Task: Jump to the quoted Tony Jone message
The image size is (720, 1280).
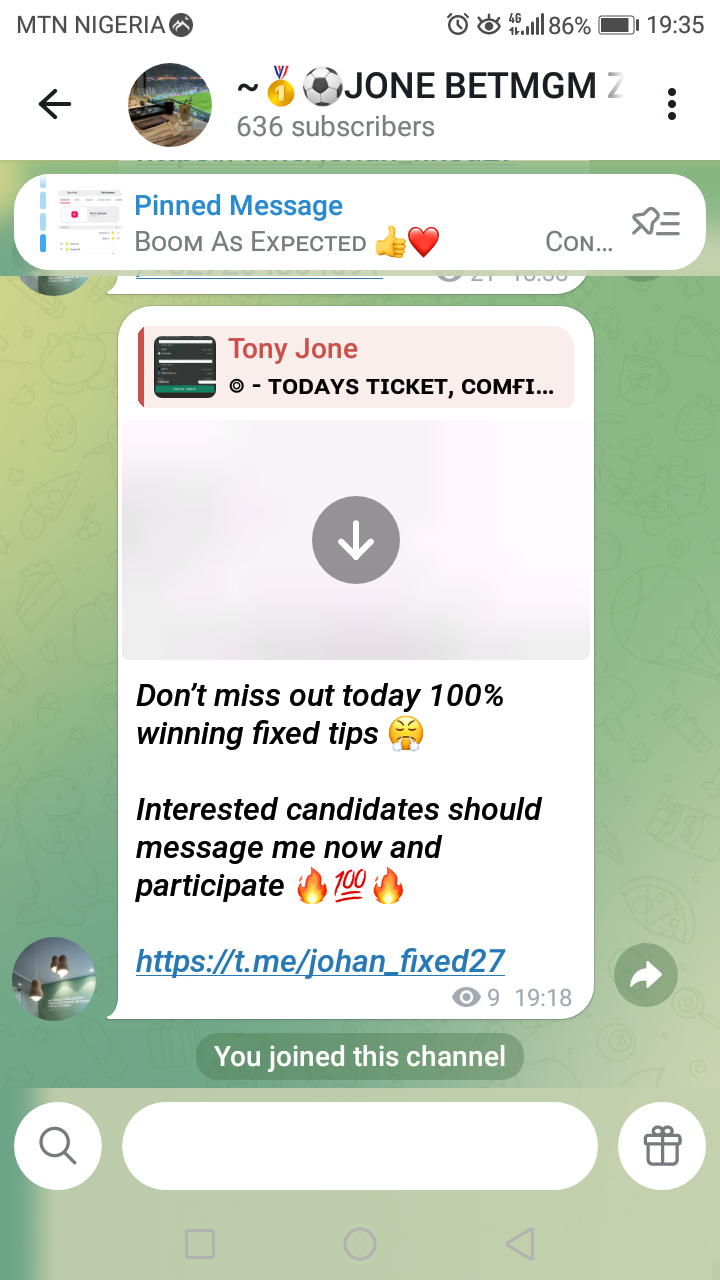Action: coord(355,367)
